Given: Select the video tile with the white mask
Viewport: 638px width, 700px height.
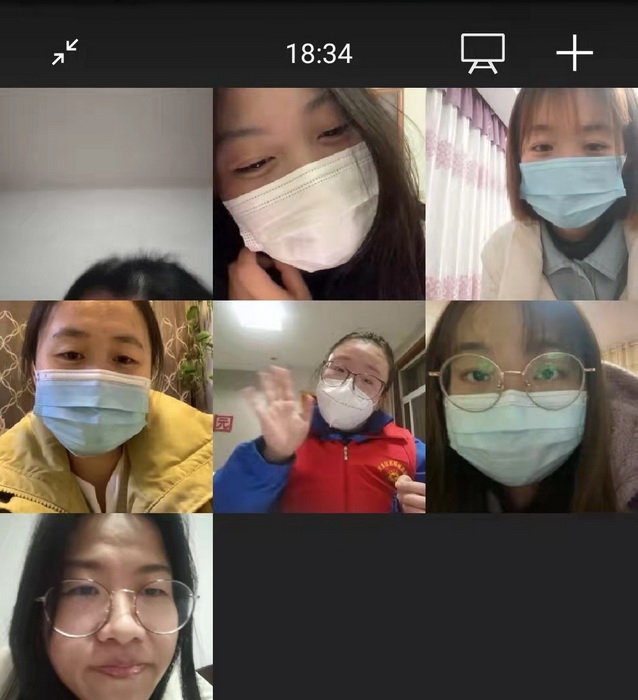Looking at the screenshot, I should pyautogui.click(x=318, y=194).
